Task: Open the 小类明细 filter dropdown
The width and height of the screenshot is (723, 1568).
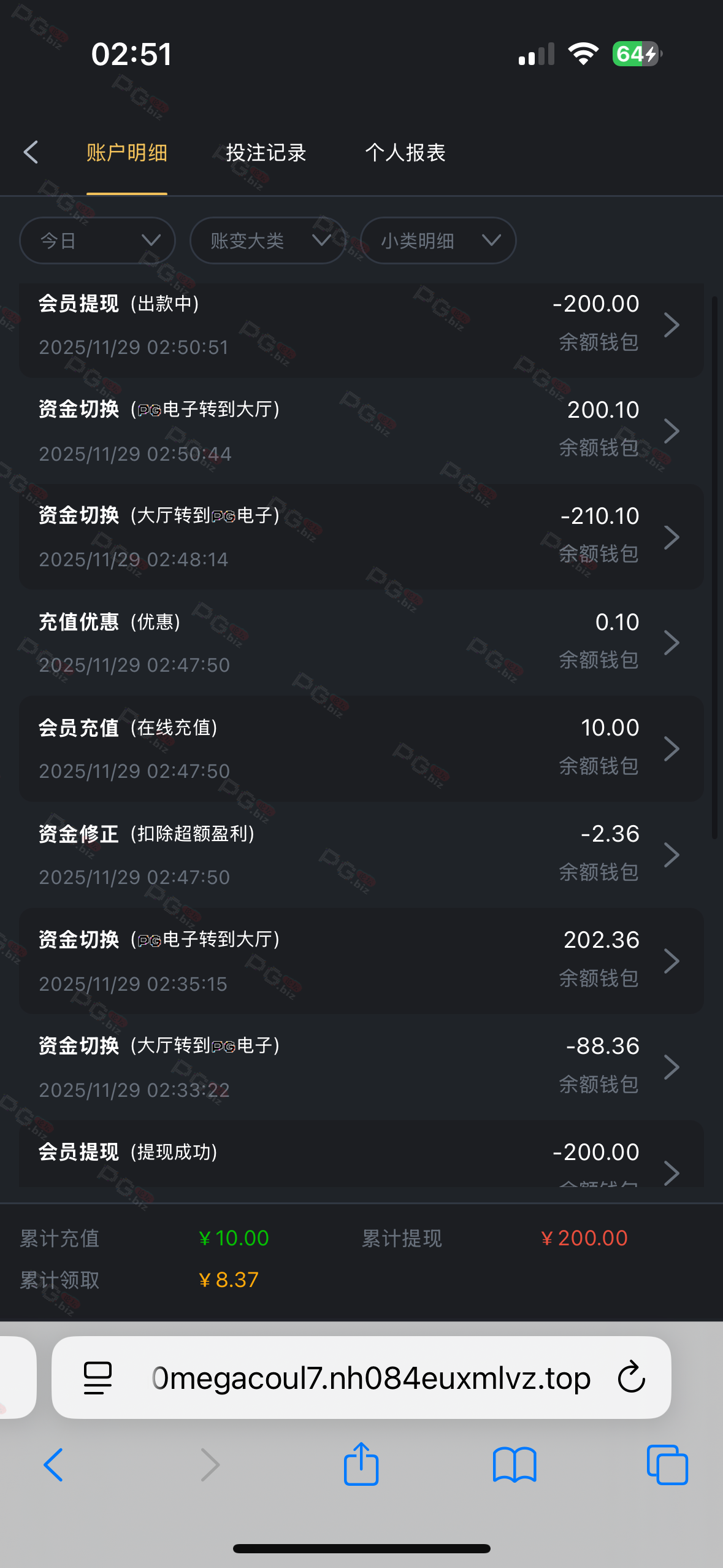Action: coord(438,240)
